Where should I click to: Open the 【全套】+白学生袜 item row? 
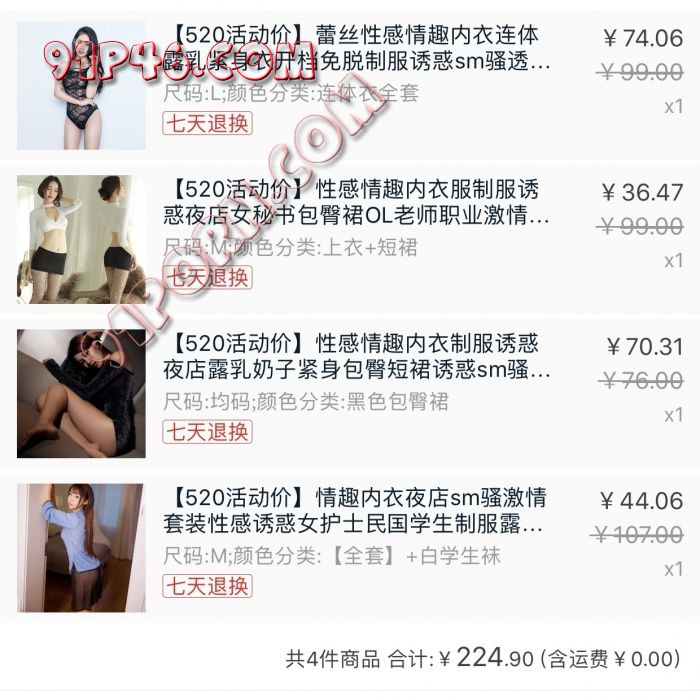pos(357,511)
